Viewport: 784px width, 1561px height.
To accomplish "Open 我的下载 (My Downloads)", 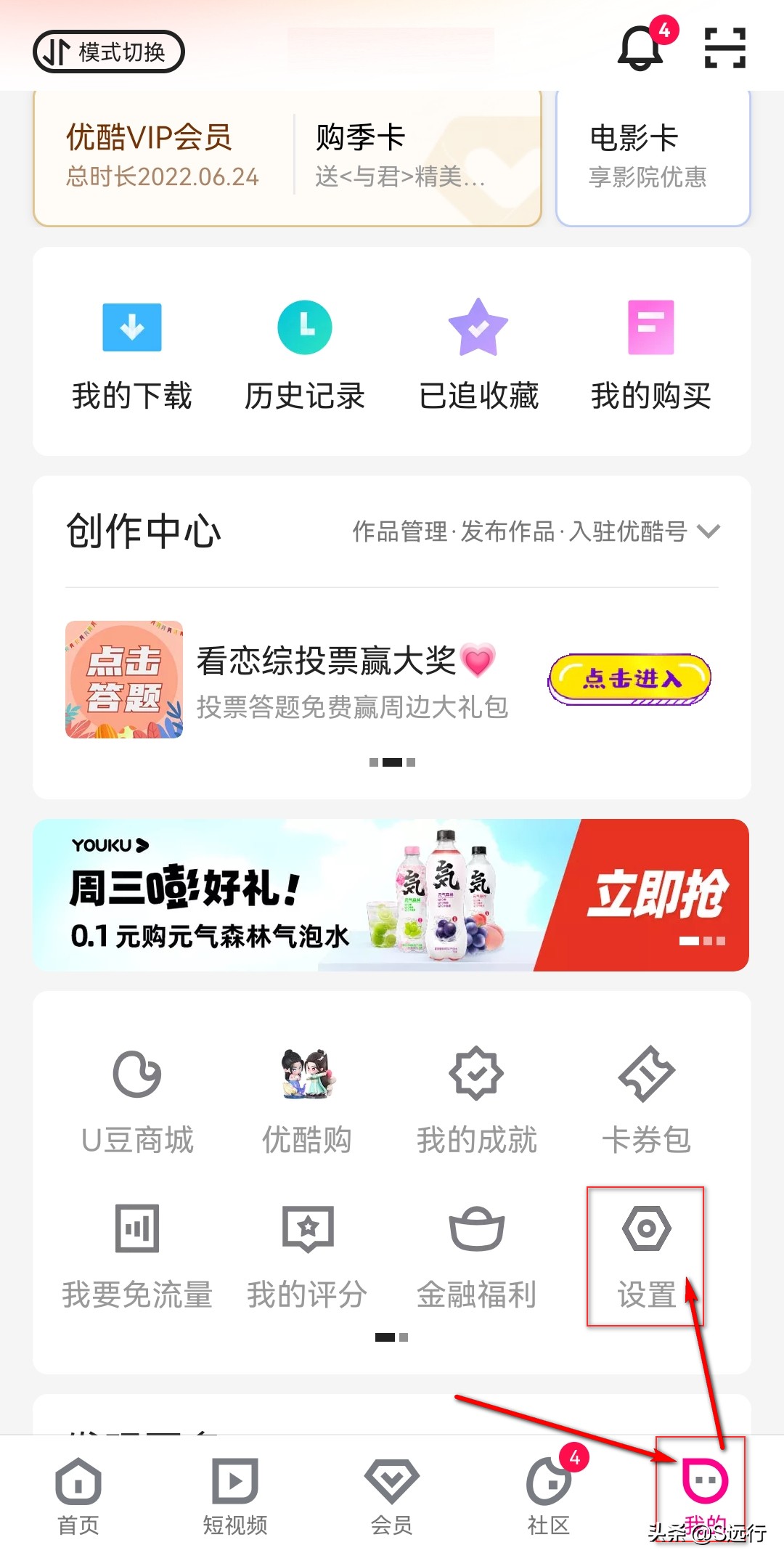I will [131, 356].
